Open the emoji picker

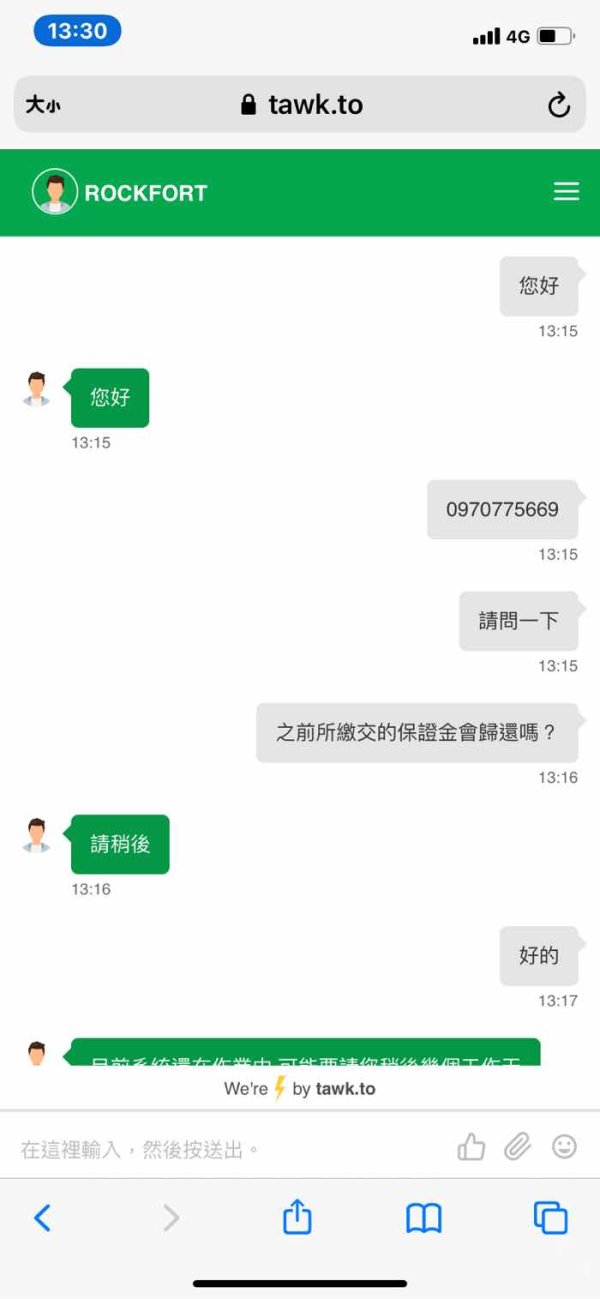tap(565, 1146)
